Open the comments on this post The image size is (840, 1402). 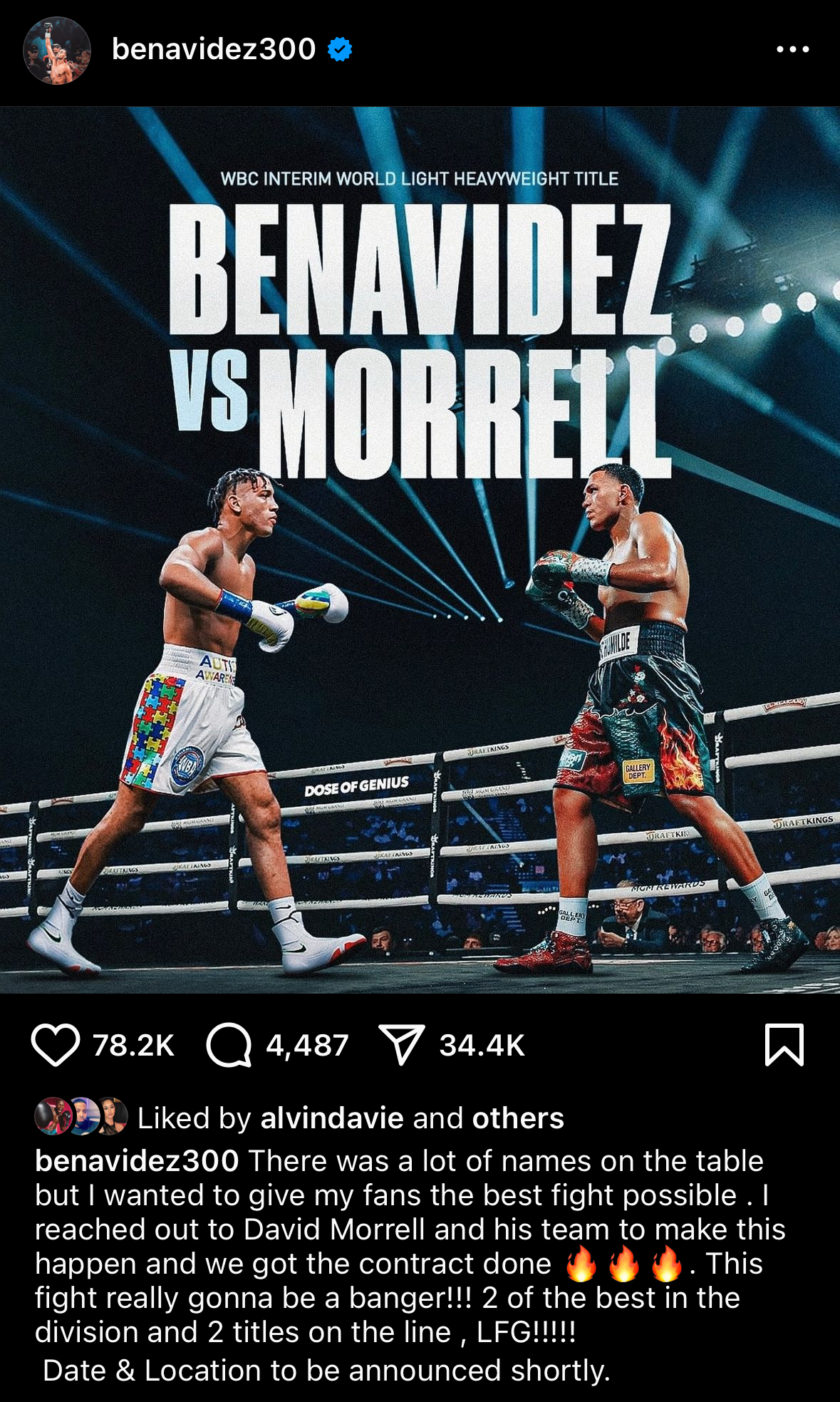[x=229, y=1045]
